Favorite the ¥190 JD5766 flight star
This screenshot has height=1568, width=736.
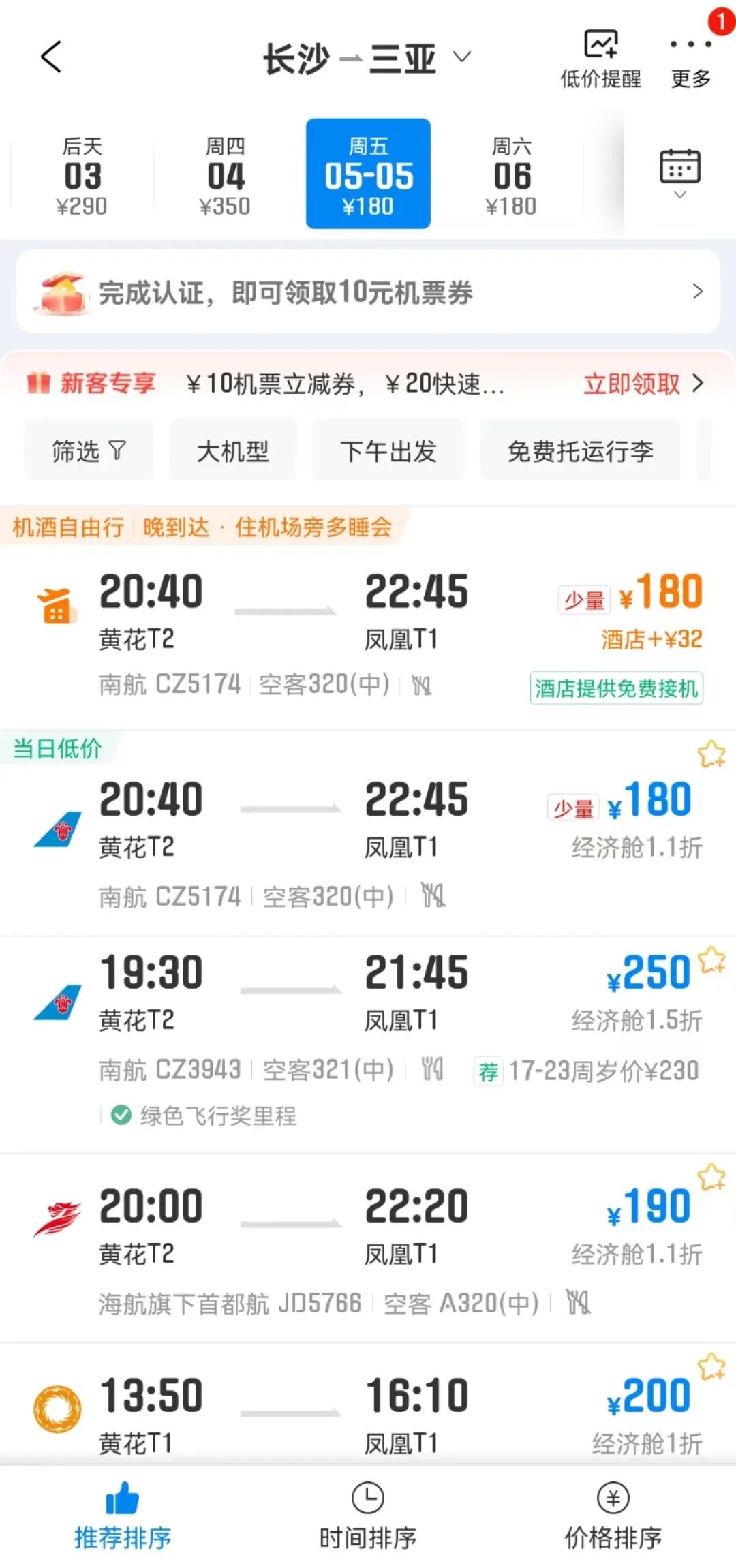click(711, 1177)
